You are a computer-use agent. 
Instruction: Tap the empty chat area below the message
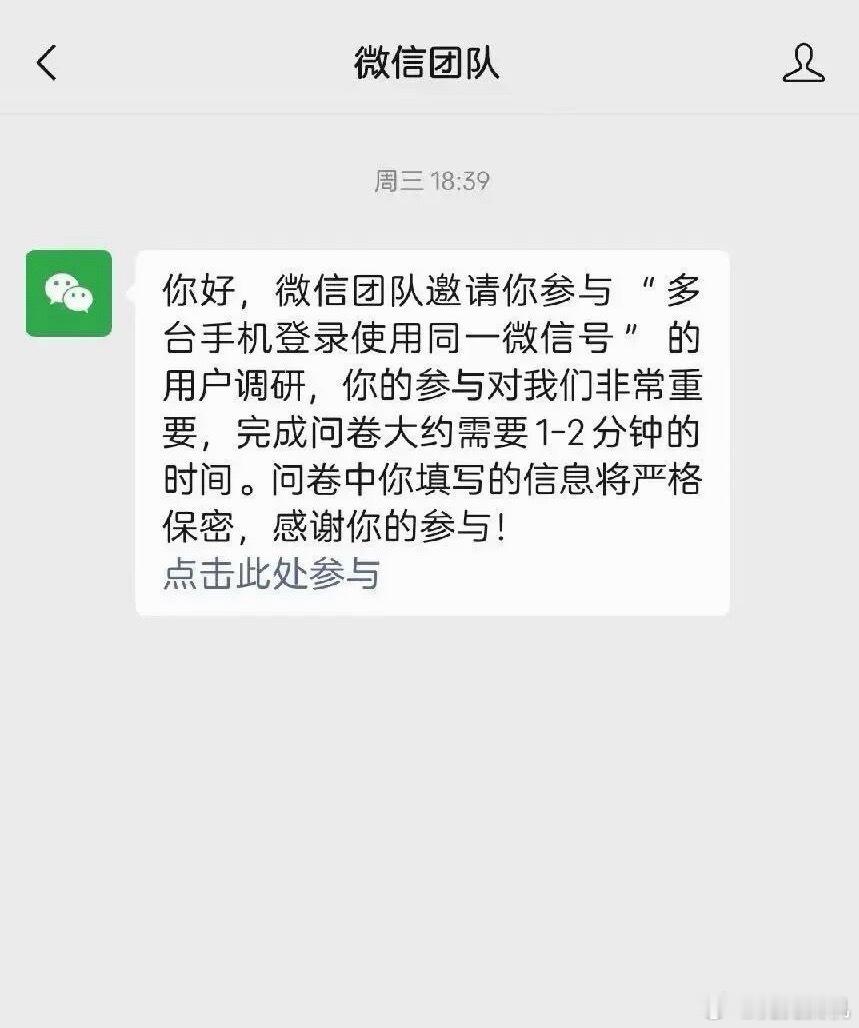(x=429, y=780)
